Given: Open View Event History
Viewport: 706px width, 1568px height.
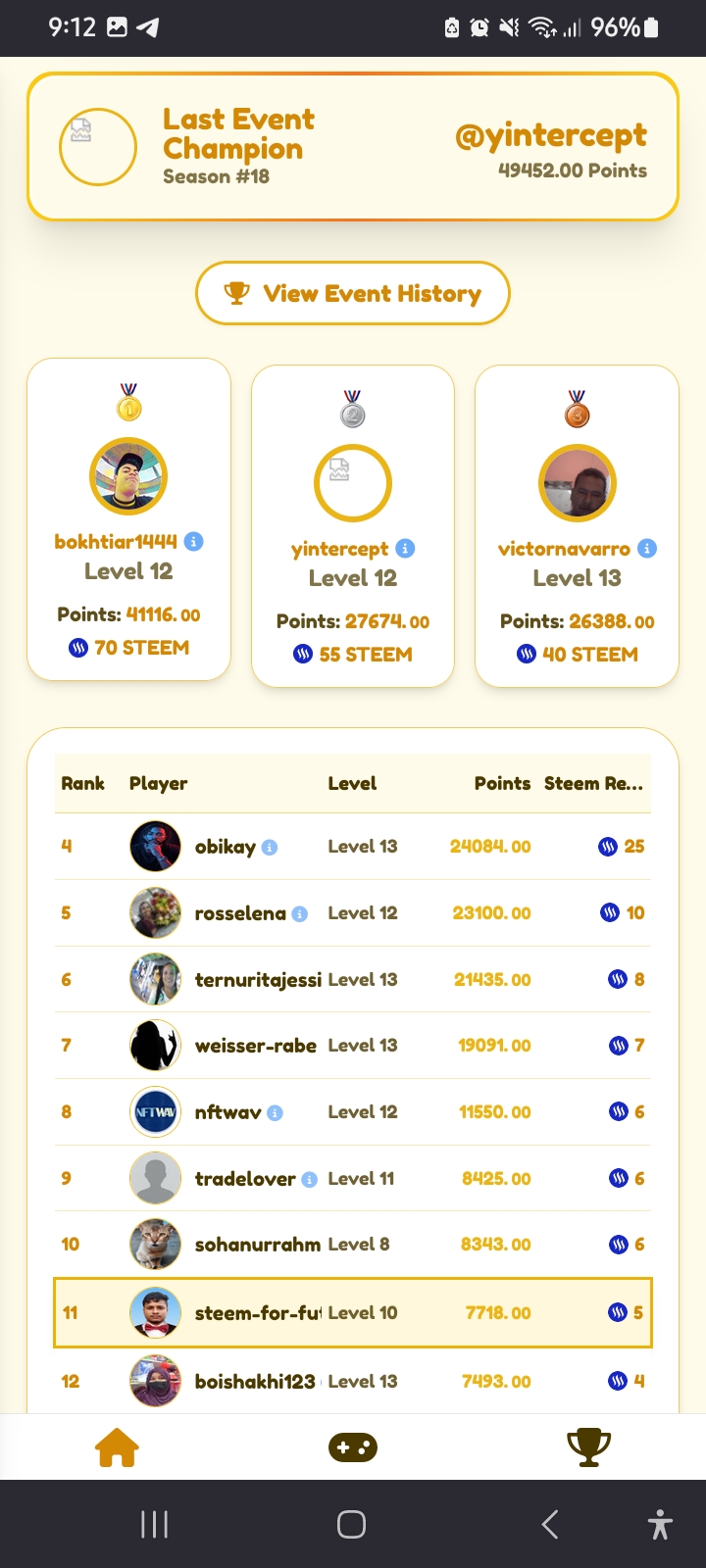Looking at the screenshot, I should click(x=353, y=293).
